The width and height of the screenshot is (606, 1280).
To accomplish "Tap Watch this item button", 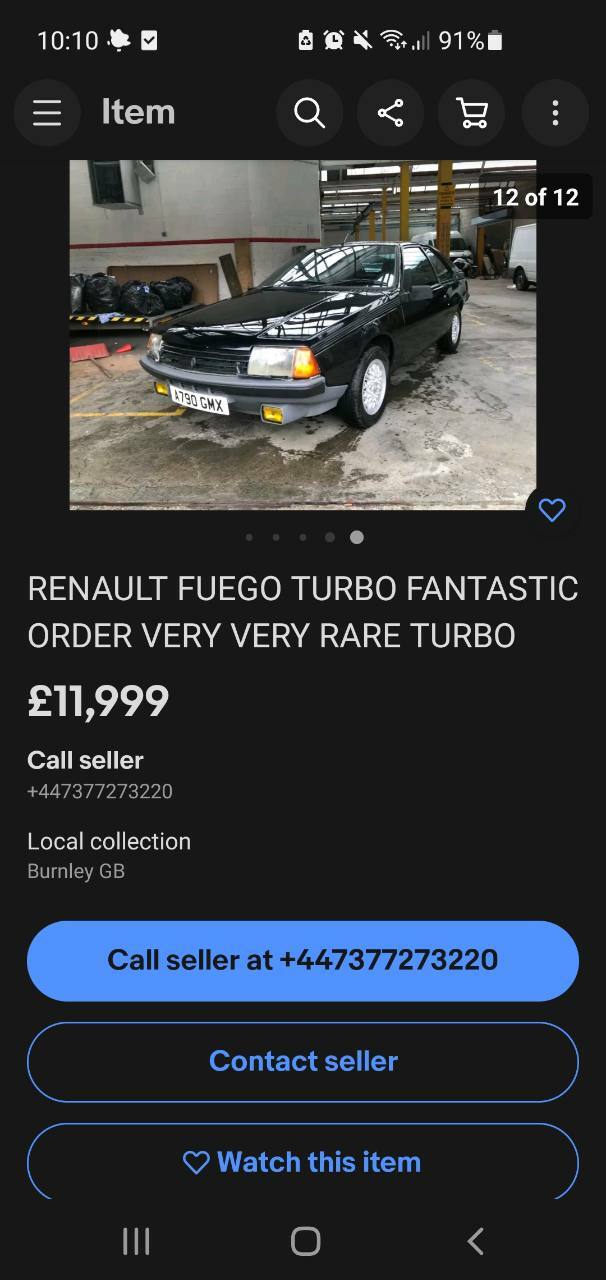I will 303,1162.
